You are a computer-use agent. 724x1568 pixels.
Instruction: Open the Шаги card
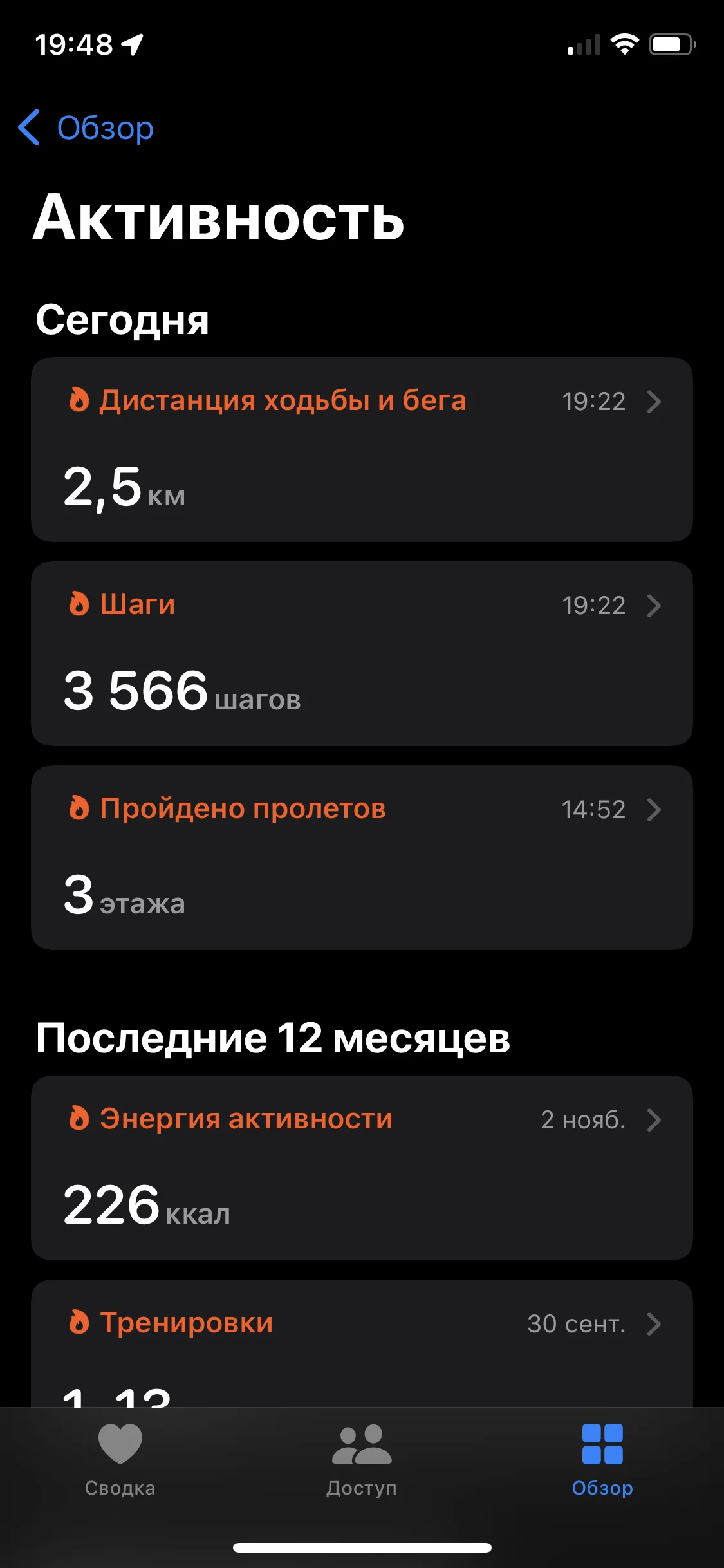[x=362, y=653]
